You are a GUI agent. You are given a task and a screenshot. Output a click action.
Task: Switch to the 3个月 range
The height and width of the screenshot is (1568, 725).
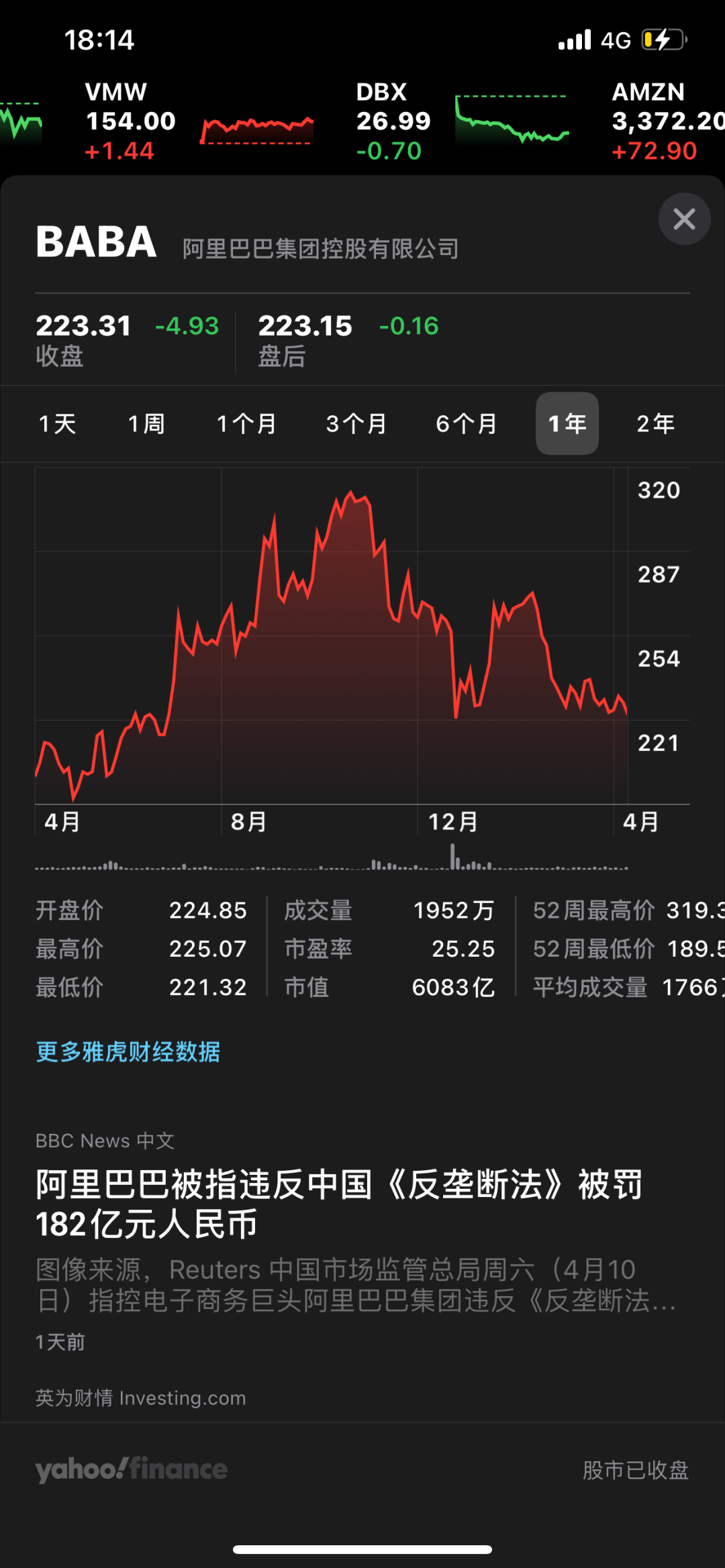tap(356, 424)
